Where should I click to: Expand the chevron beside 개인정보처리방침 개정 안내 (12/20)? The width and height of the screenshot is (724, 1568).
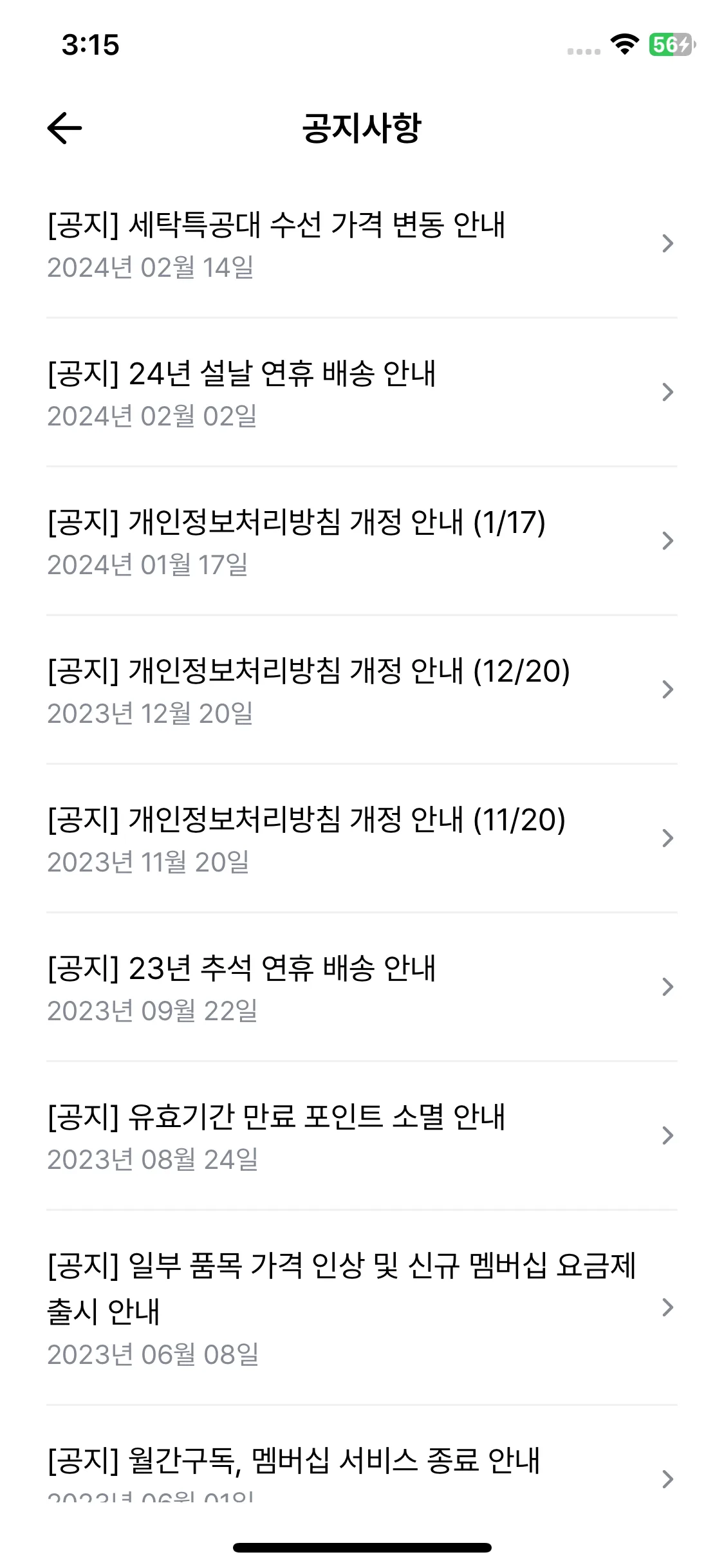(x=667, y=690)
